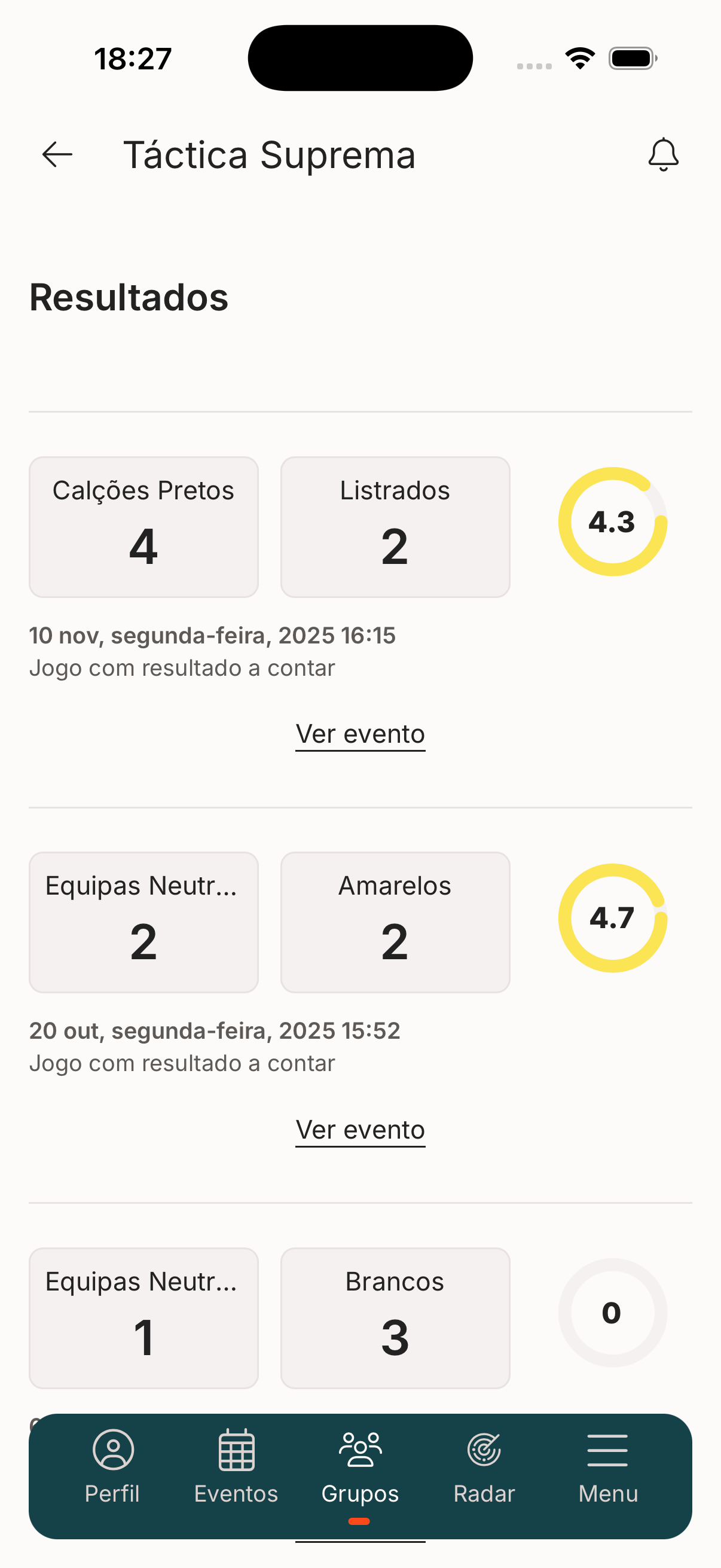721x1568 pixels.
Task: Open Radar using the target icon
Action: click(x=484, y=1451)
